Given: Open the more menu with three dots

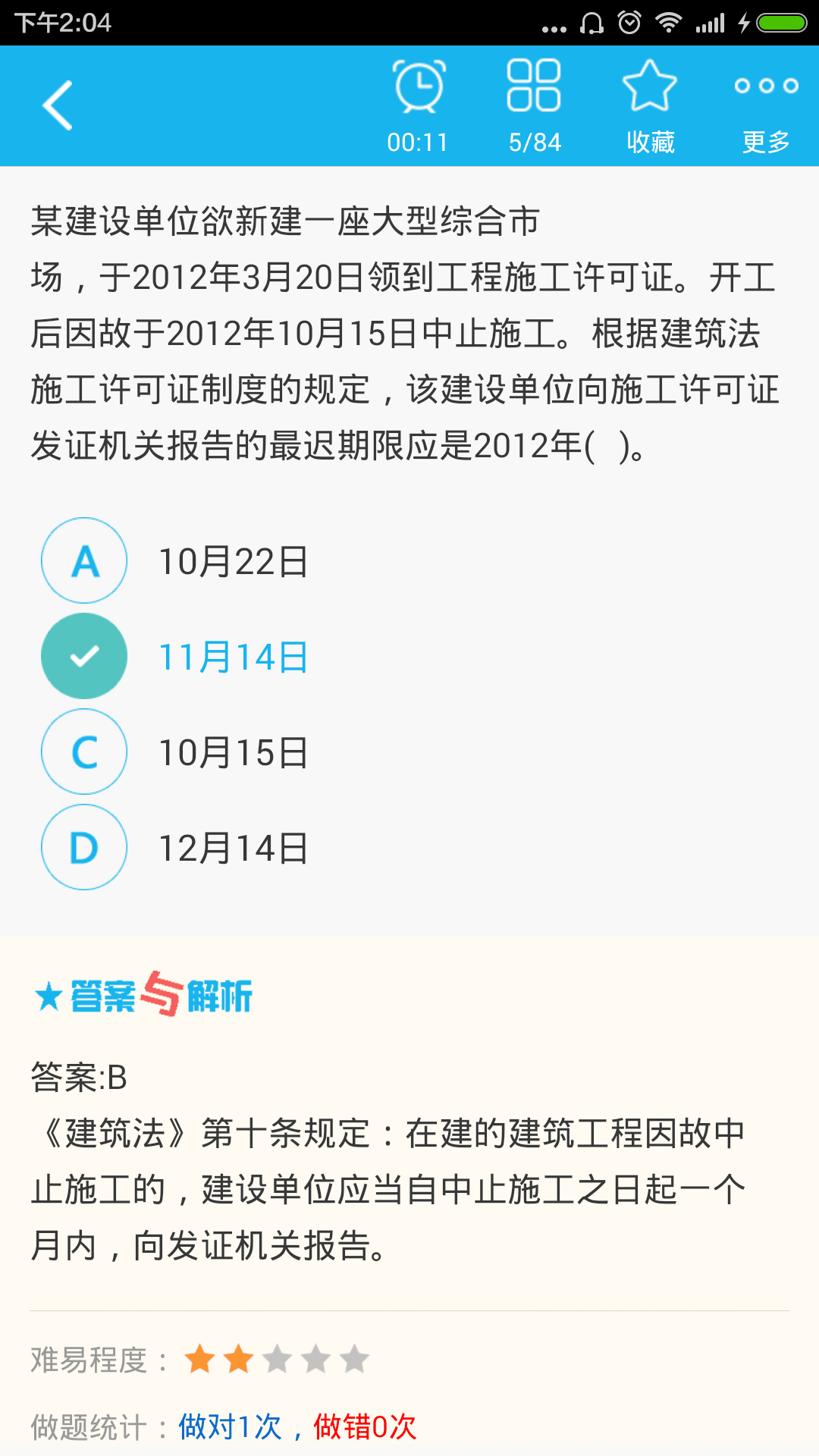Looking at the screenshot, I should coord(764,86).
